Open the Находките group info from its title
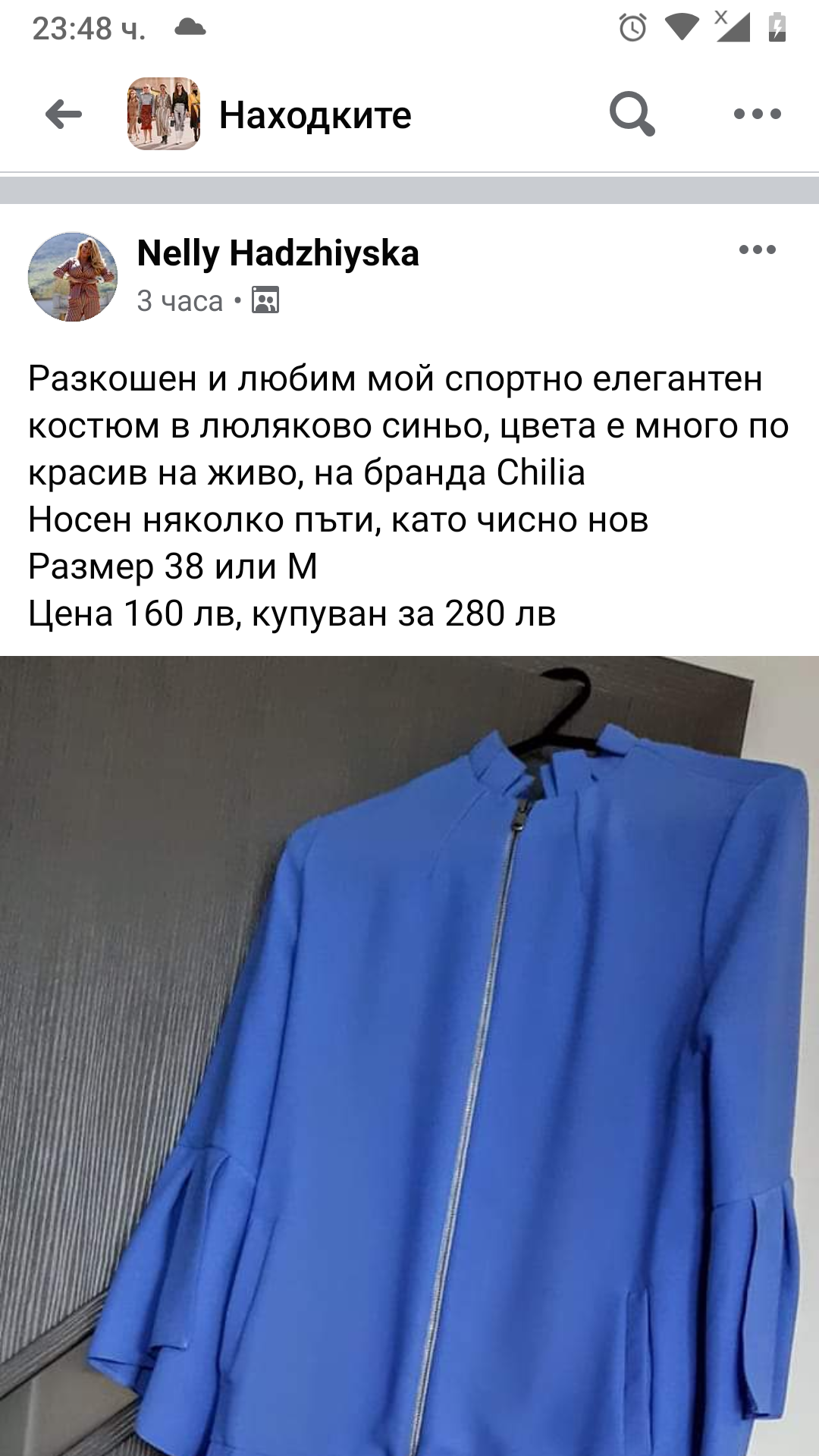This screenshot has height=1456, width=819. tap(315, 115)
